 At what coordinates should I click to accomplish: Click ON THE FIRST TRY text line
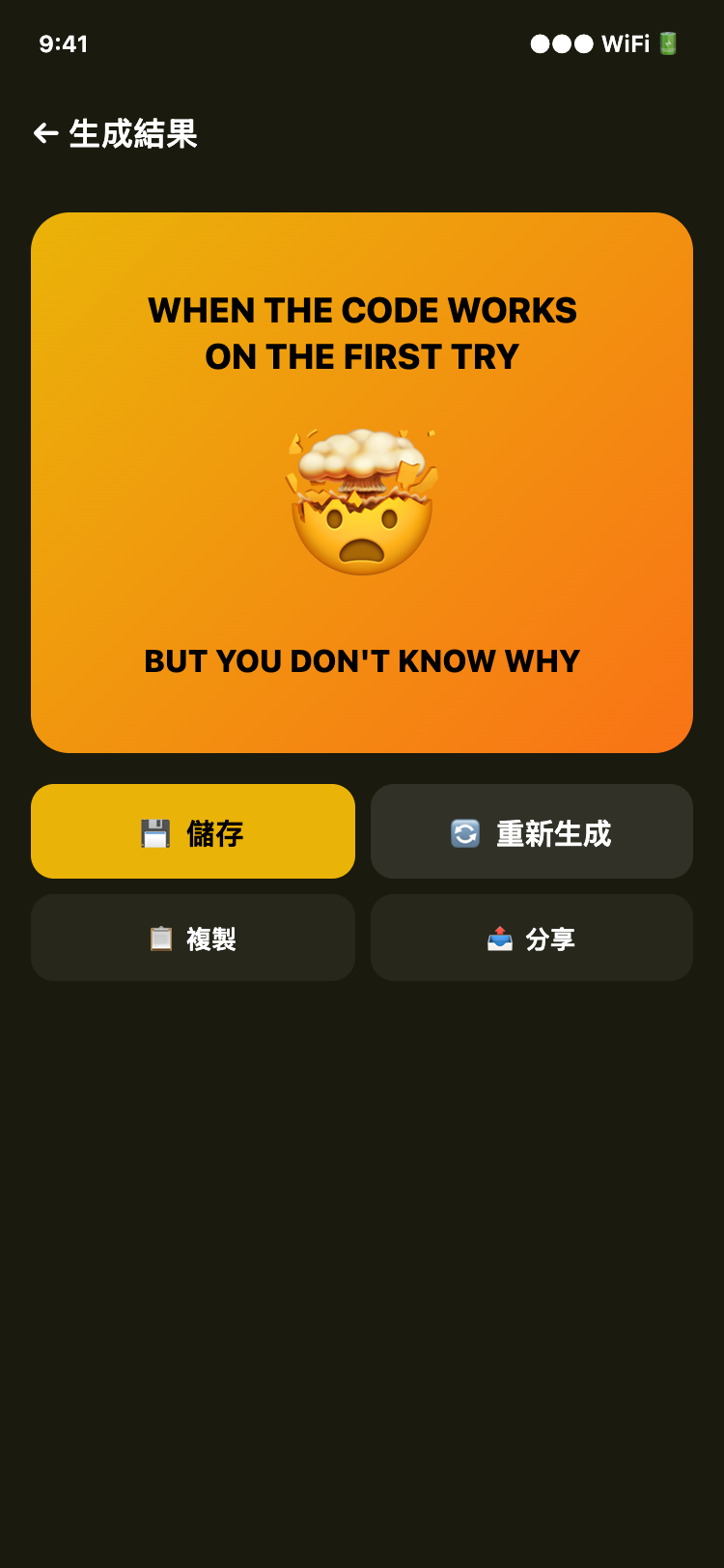362,356
